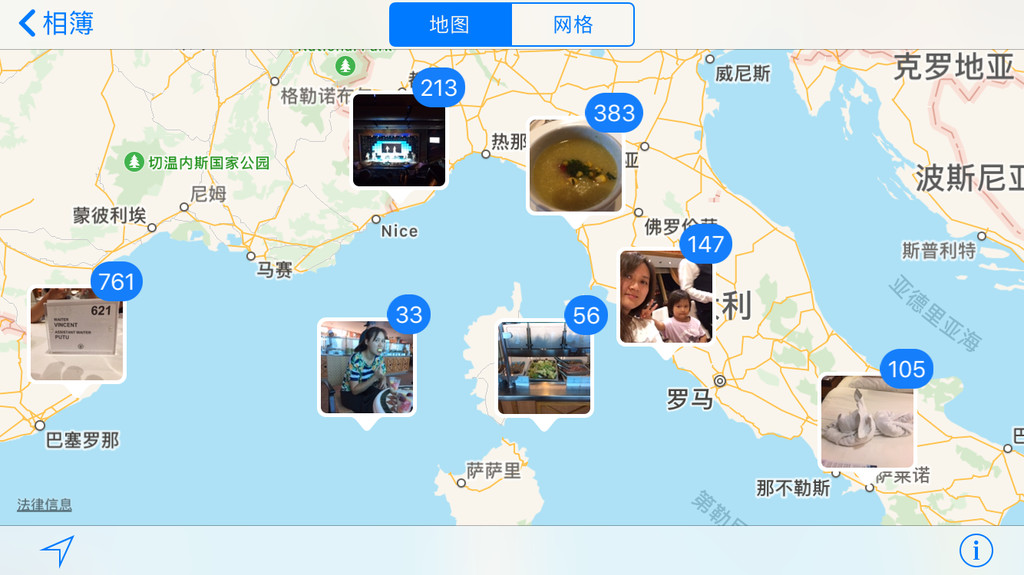Screen dimensions: 1024x575
Task: View the 147-photo cluster thumbnail
Action: tap(665, 297)
